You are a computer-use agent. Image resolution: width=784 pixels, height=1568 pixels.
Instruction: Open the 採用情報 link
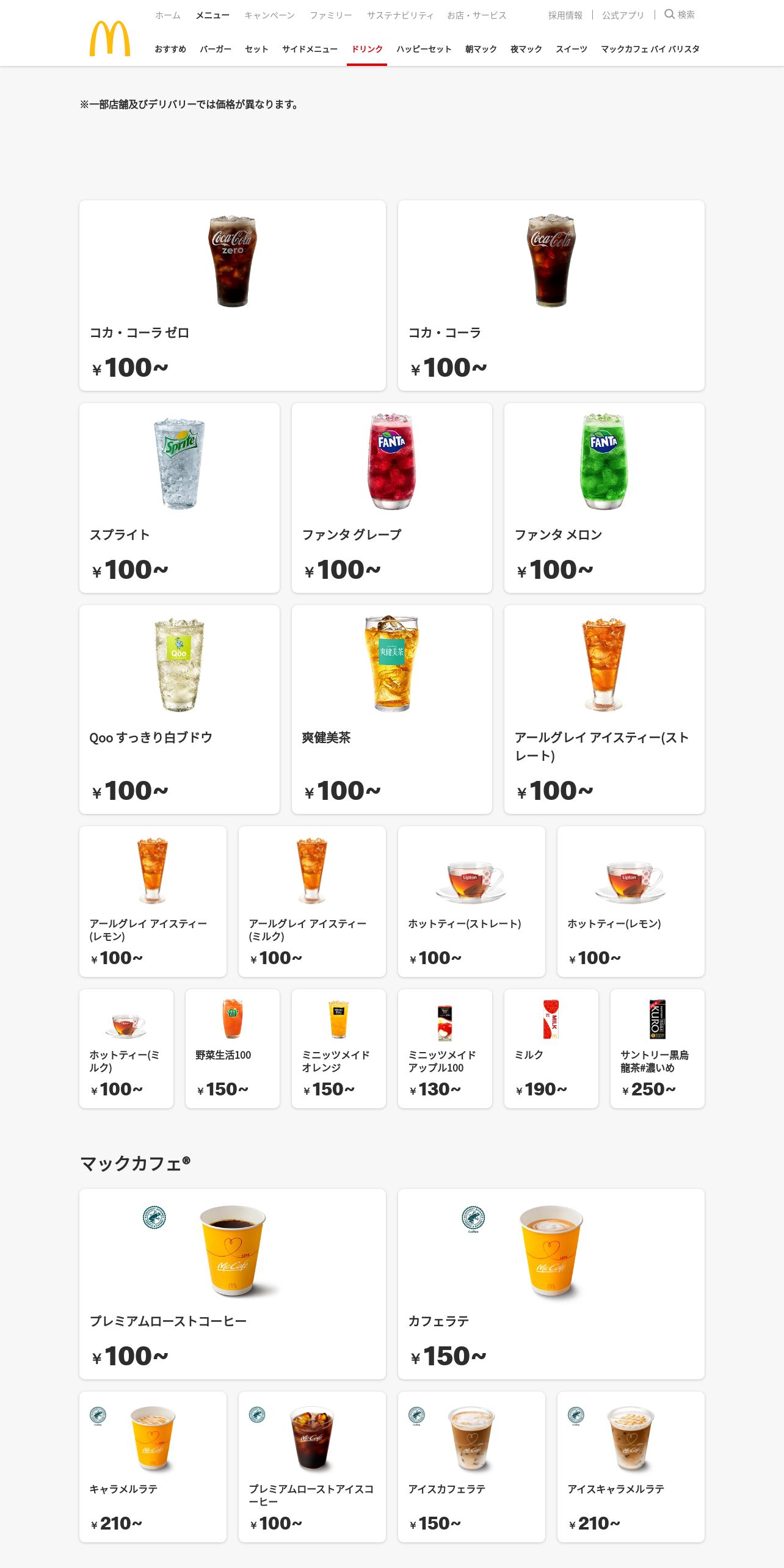[565, 15]
